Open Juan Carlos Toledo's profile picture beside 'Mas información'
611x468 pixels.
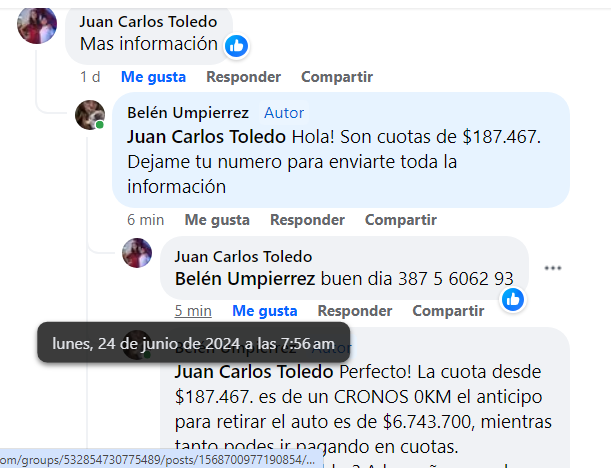coord(37,24)
